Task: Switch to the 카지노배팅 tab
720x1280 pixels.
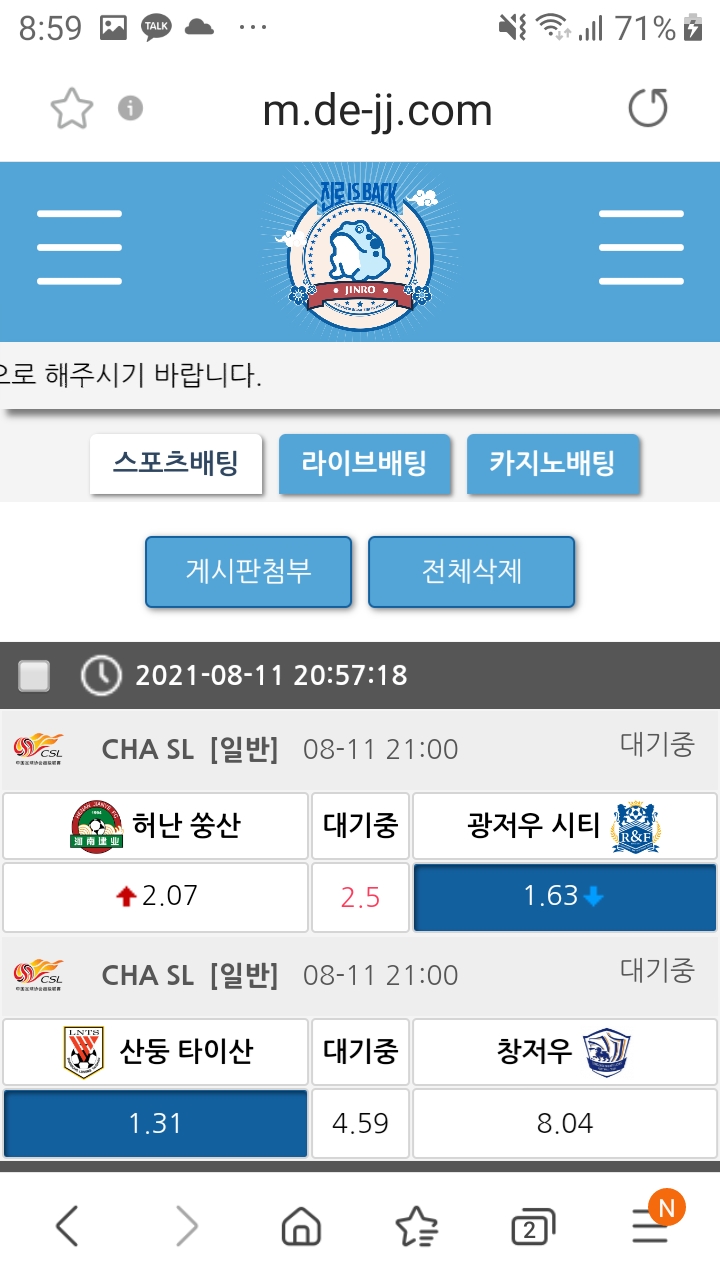Action: tap(552, 463)
